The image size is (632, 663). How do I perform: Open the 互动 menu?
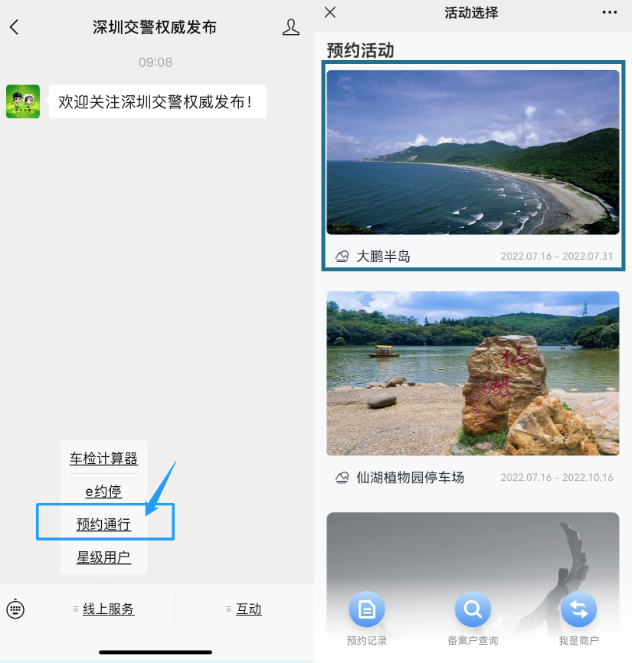click(244, 608)
